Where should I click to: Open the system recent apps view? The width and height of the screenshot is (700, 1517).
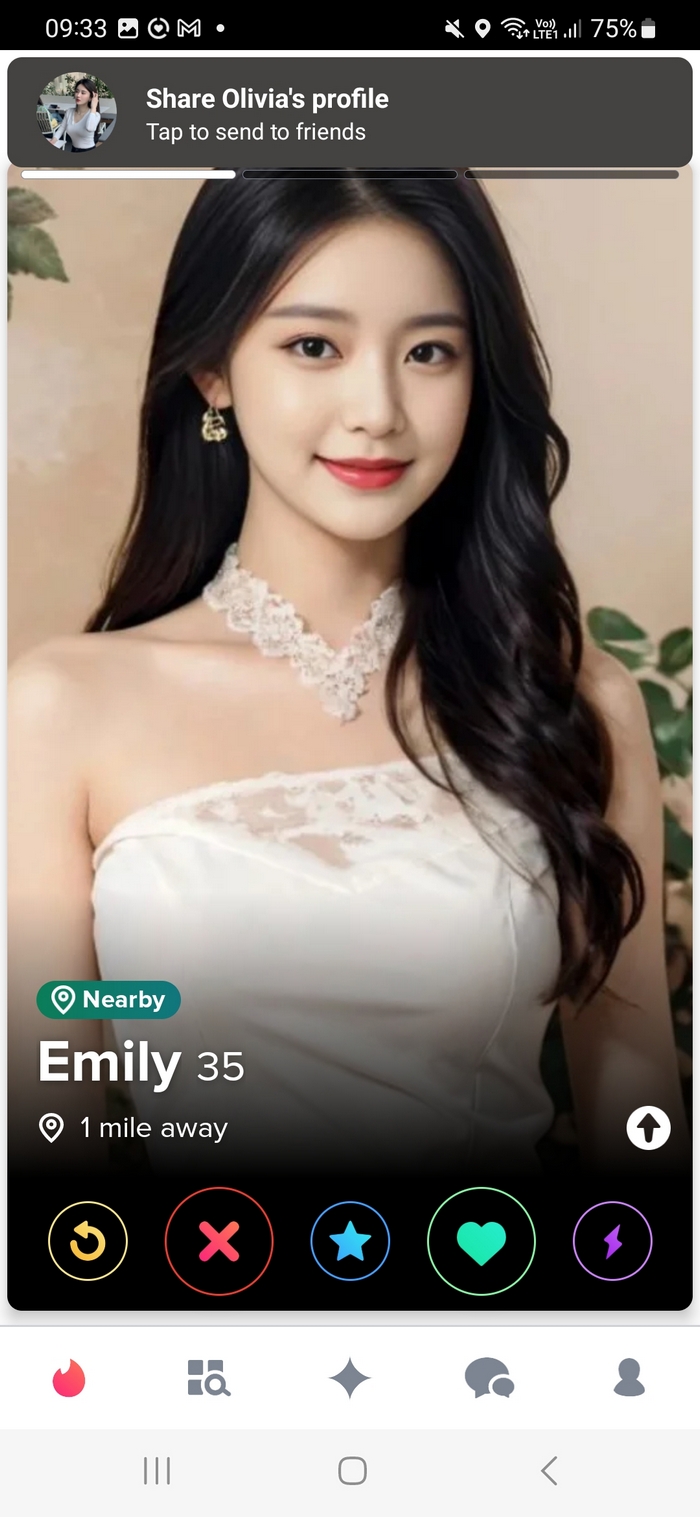157,1470
